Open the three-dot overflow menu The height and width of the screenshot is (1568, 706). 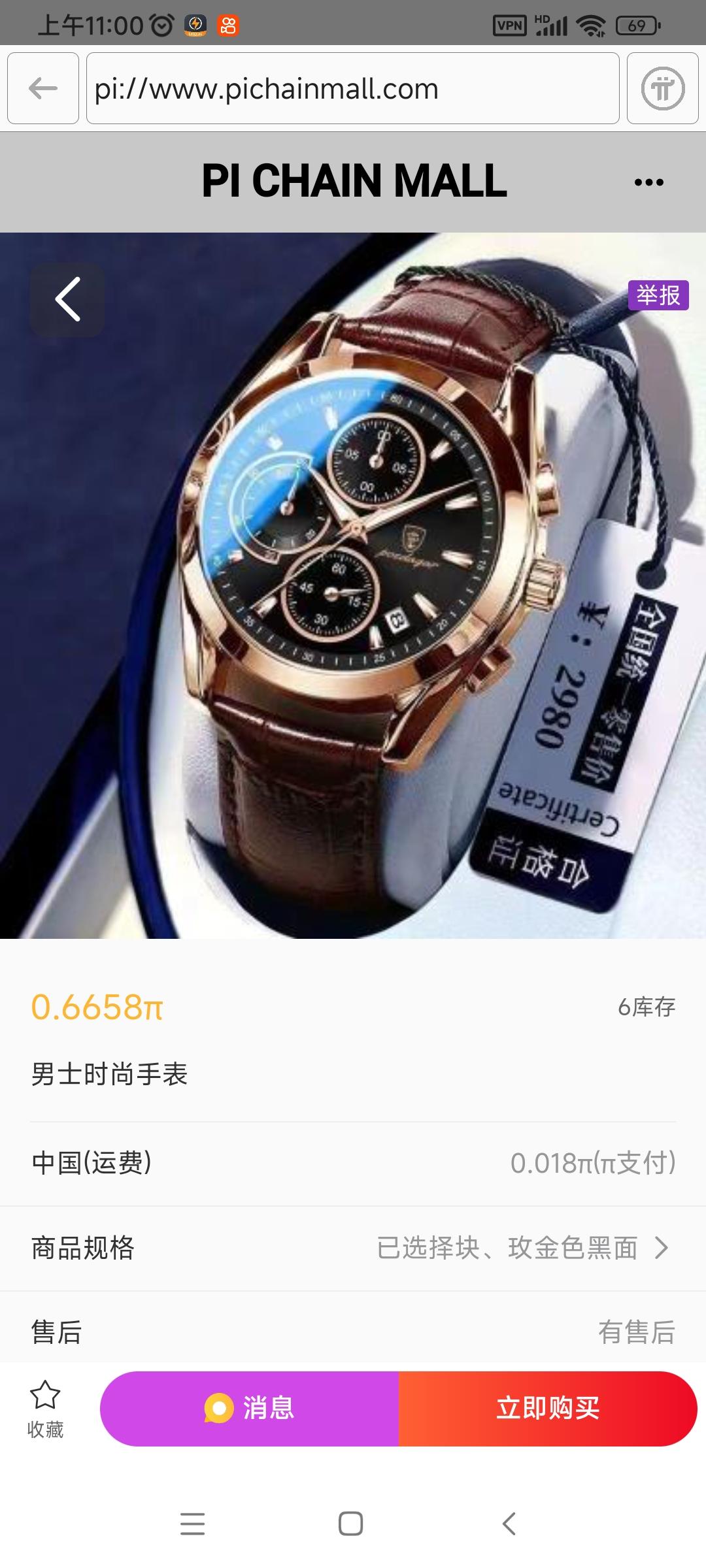(649, 182)
